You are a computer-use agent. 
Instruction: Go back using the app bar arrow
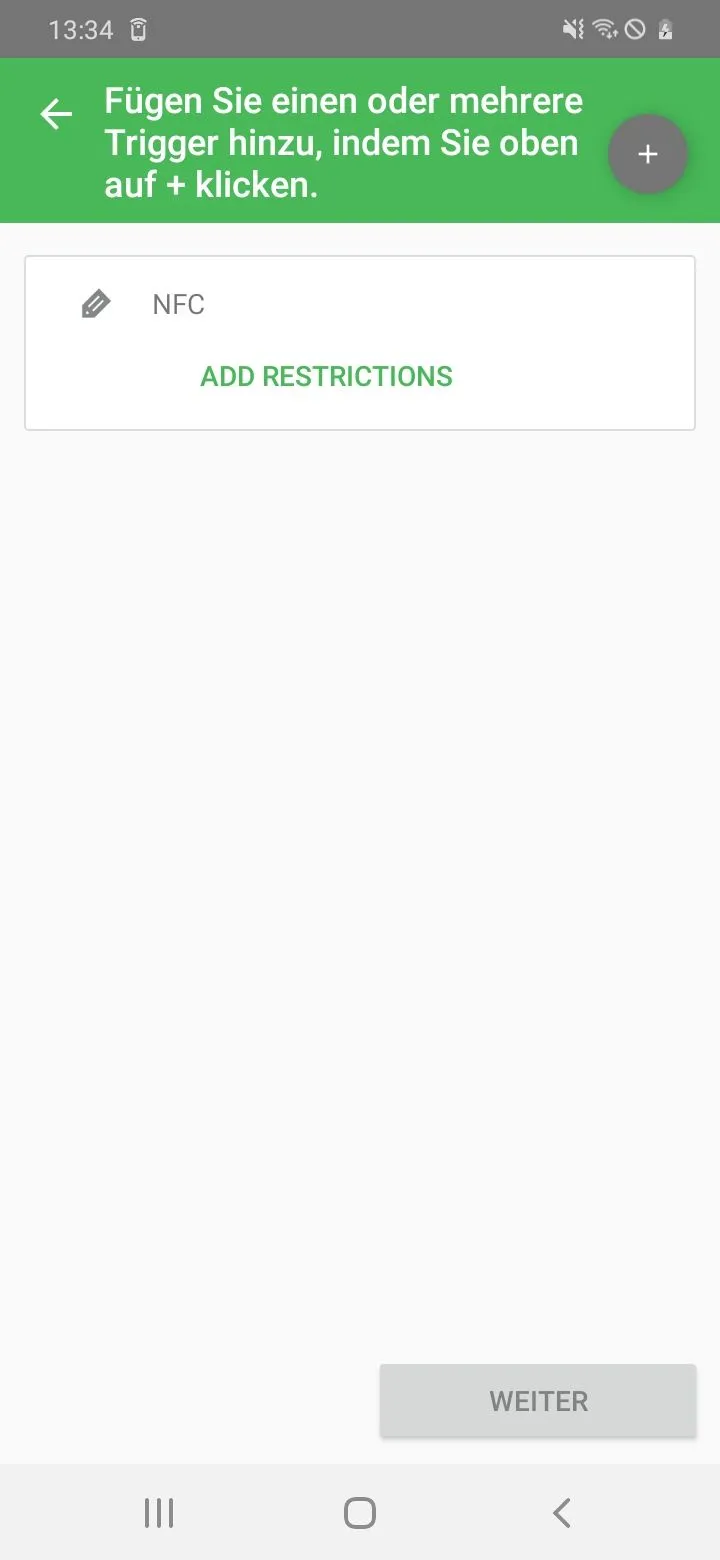point(56,115)
